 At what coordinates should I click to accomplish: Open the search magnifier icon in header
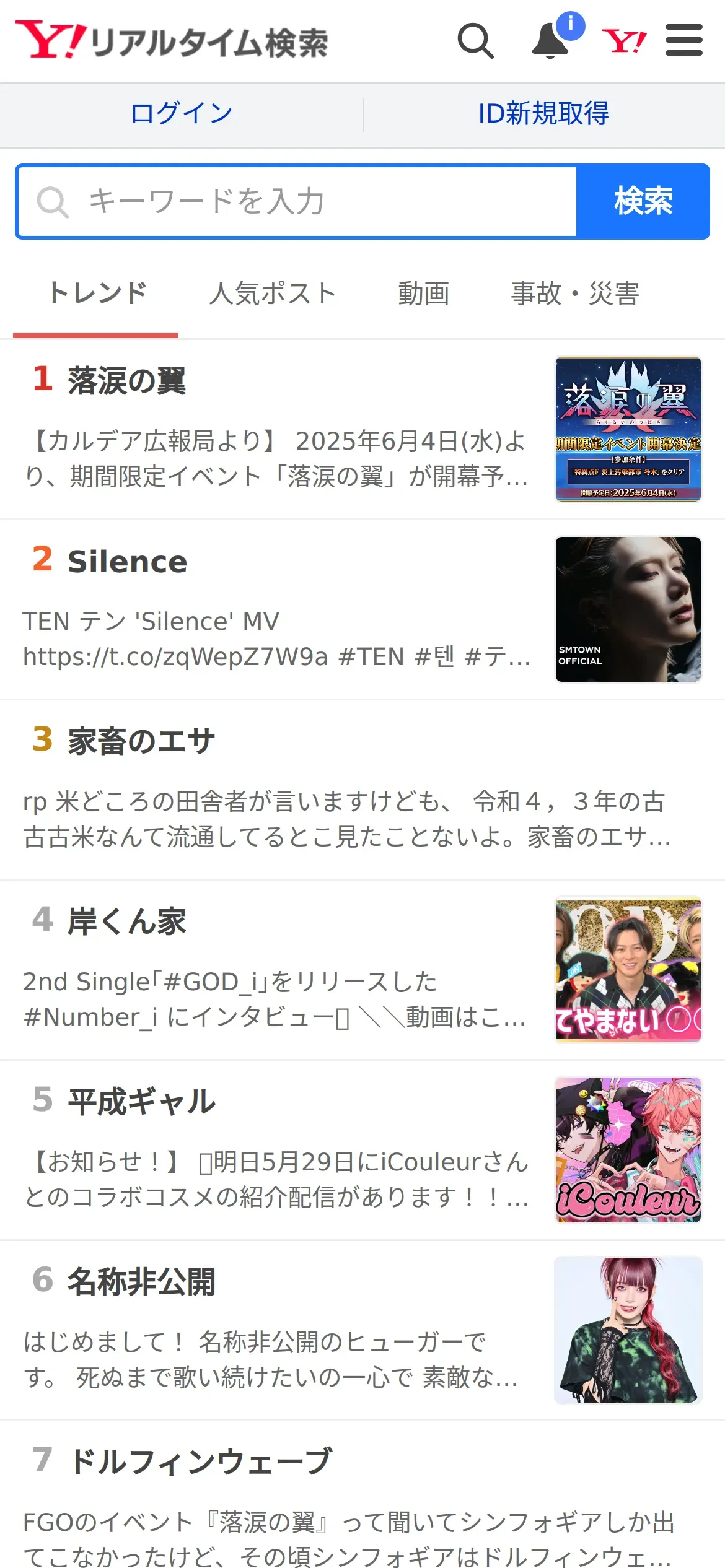point(475,41)
